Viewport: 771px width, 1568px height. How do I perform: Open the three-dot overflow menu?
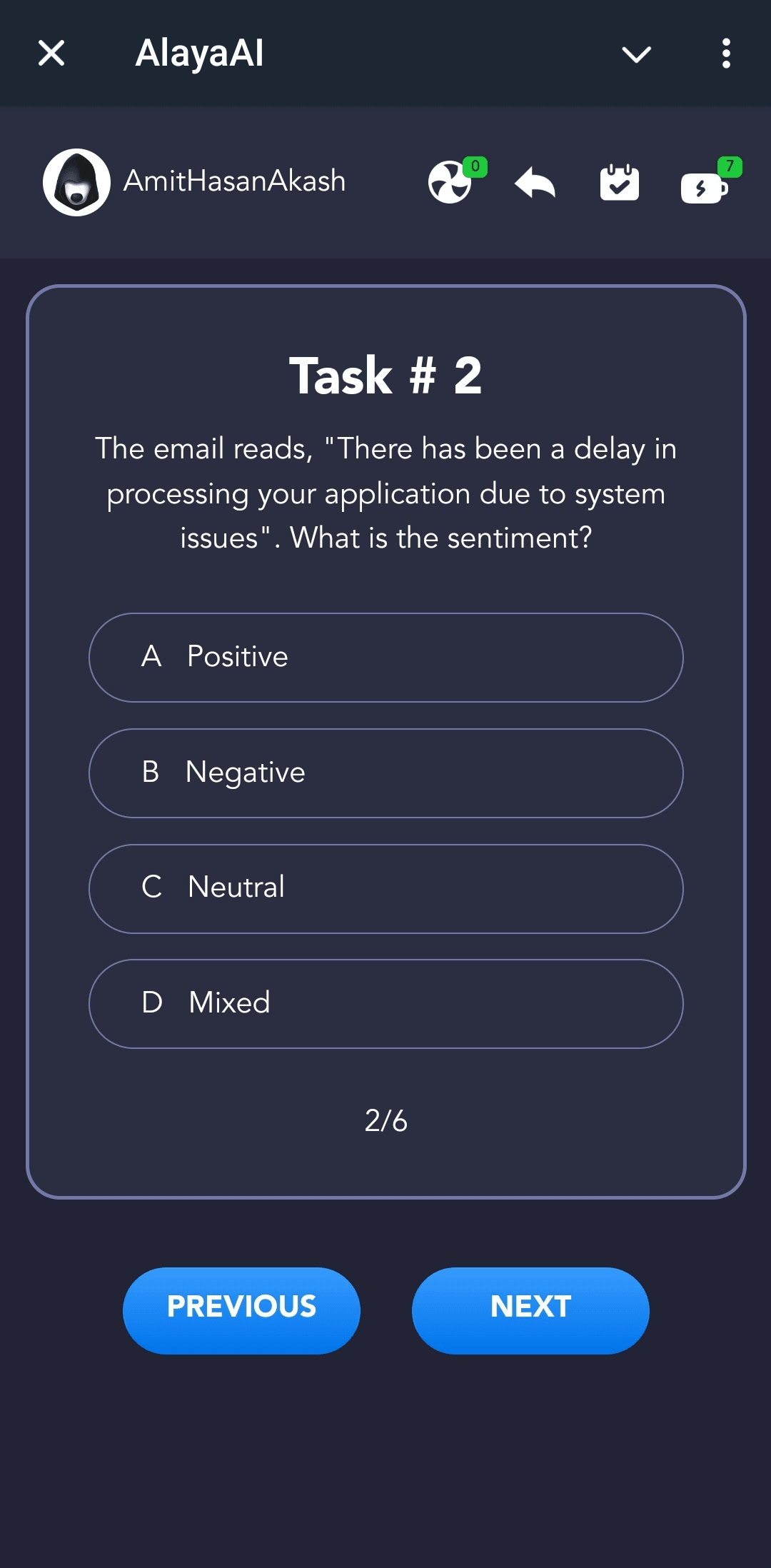(726, 54)
